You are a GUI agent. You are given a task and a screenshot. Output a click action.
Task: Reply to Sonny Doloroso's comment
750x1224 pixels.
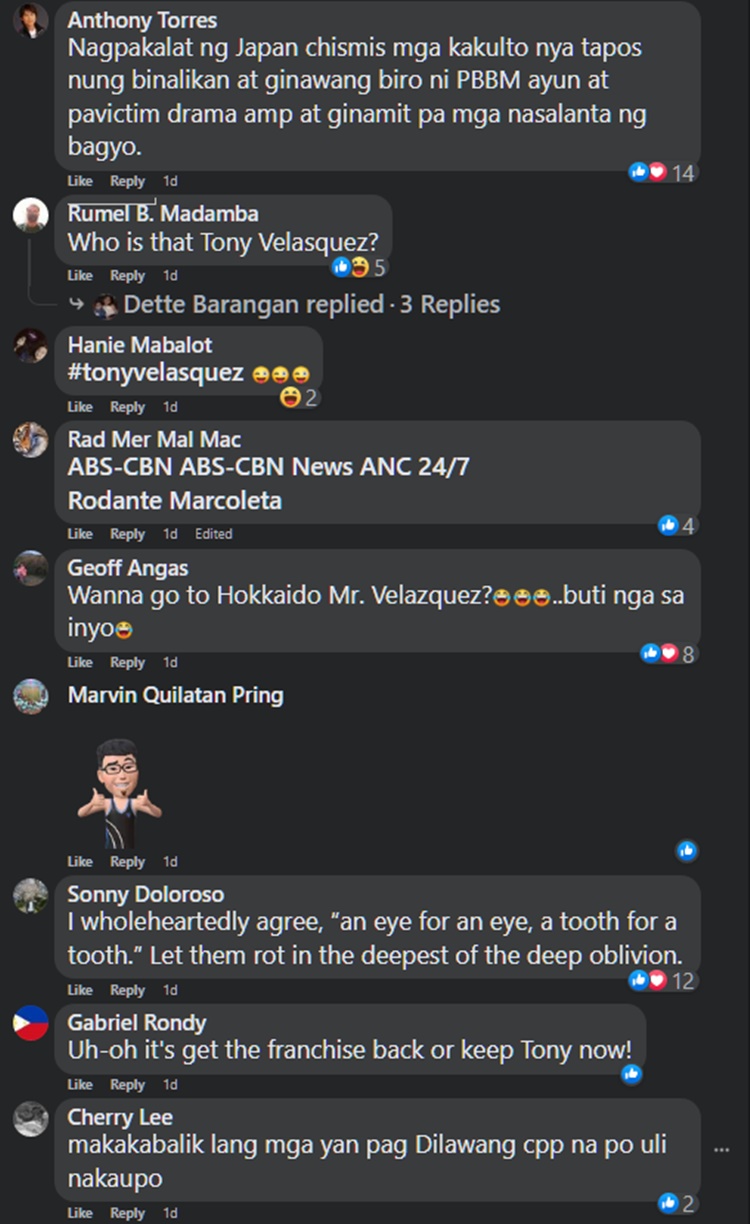pyautogui.click(x=127, y=990)
